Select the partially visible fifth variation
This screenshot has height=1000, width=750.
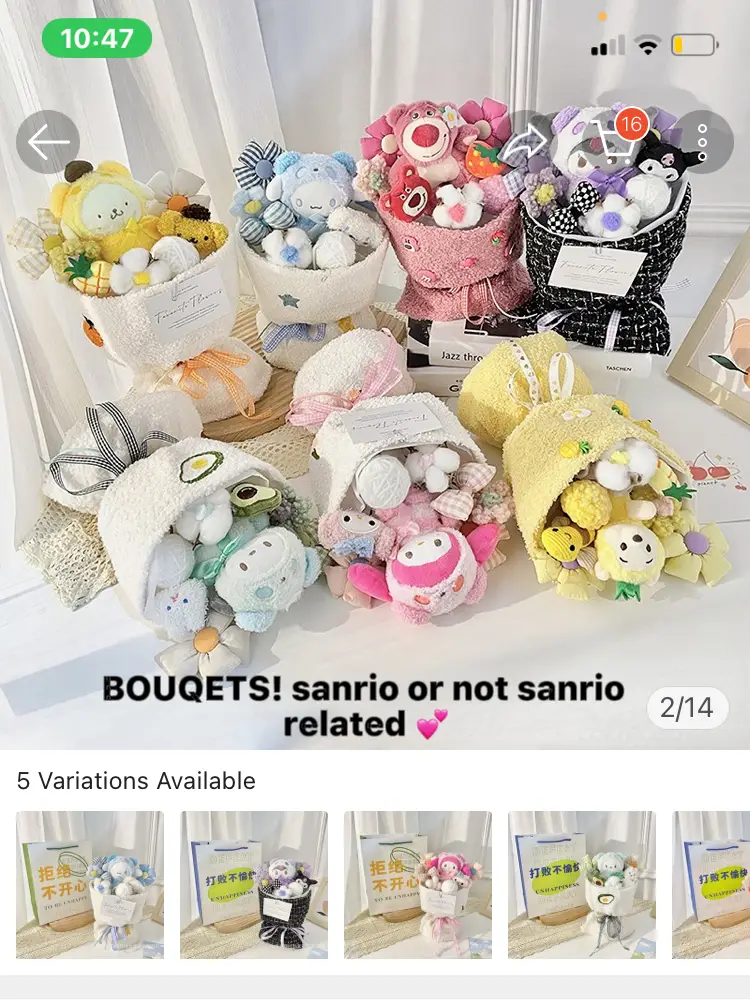[x=712, y=885]
